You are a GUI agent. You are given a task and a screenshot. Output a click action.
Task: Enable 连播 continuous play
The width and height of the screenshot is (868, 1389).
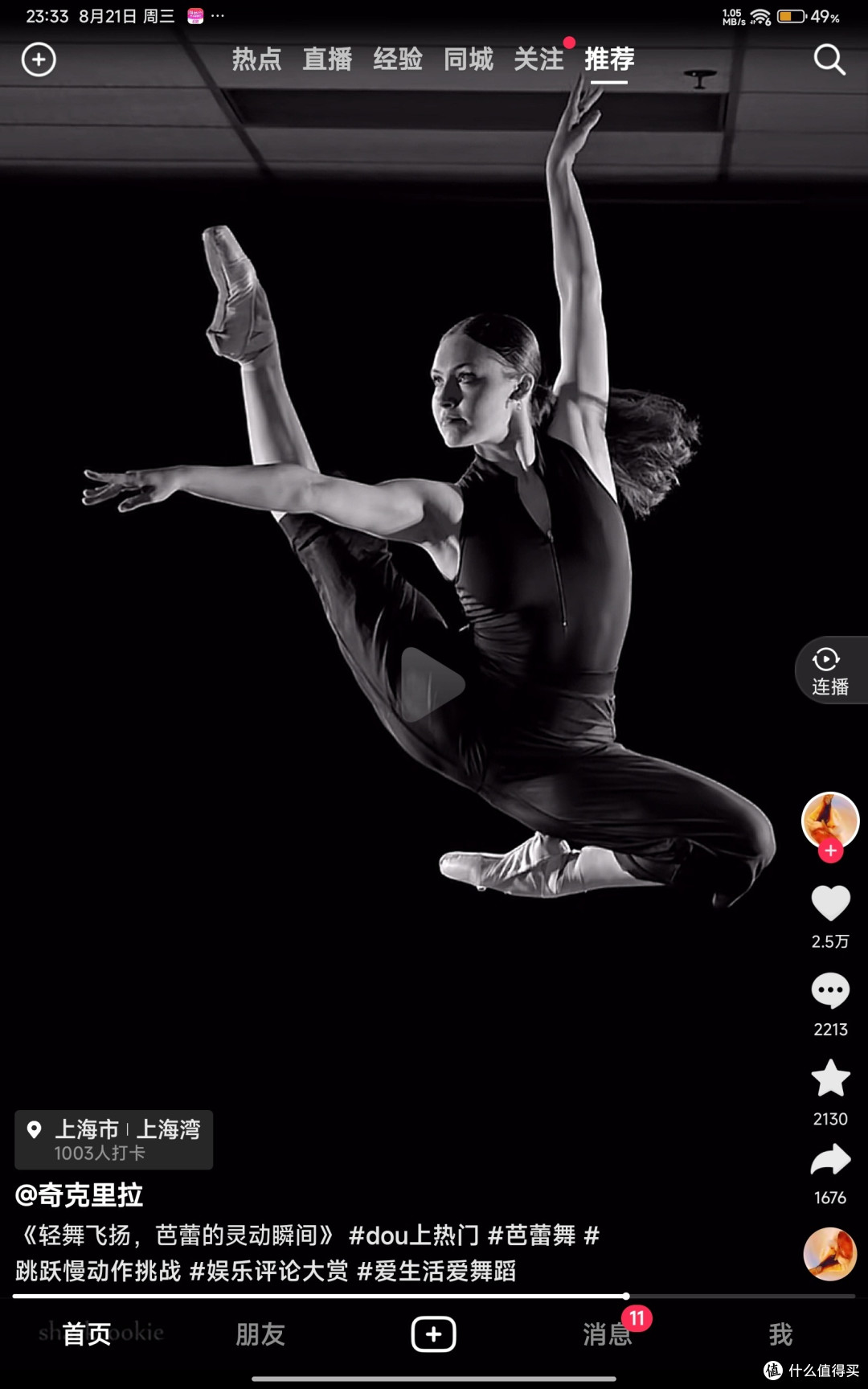[x=831, y=670]
